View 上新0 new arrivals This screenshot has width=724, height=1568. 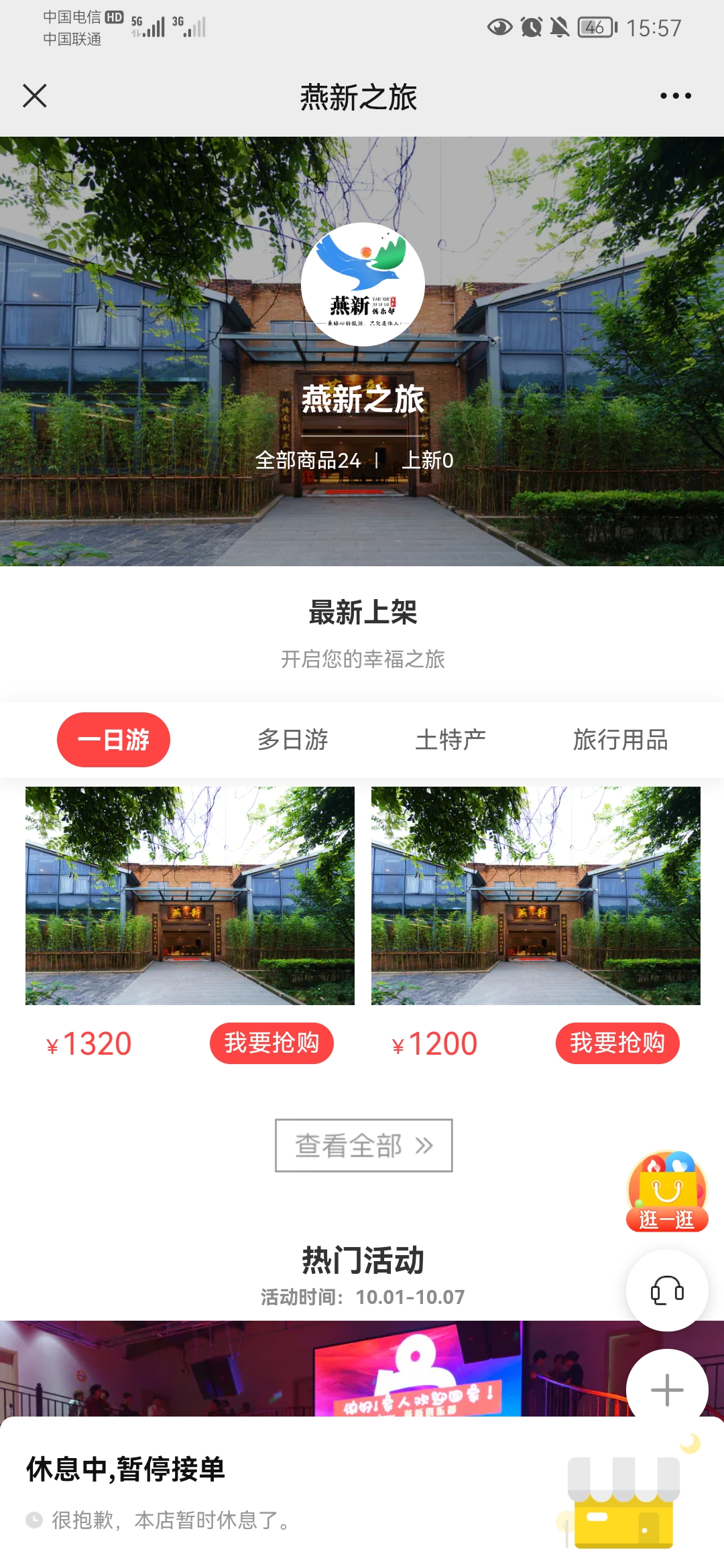428,460
